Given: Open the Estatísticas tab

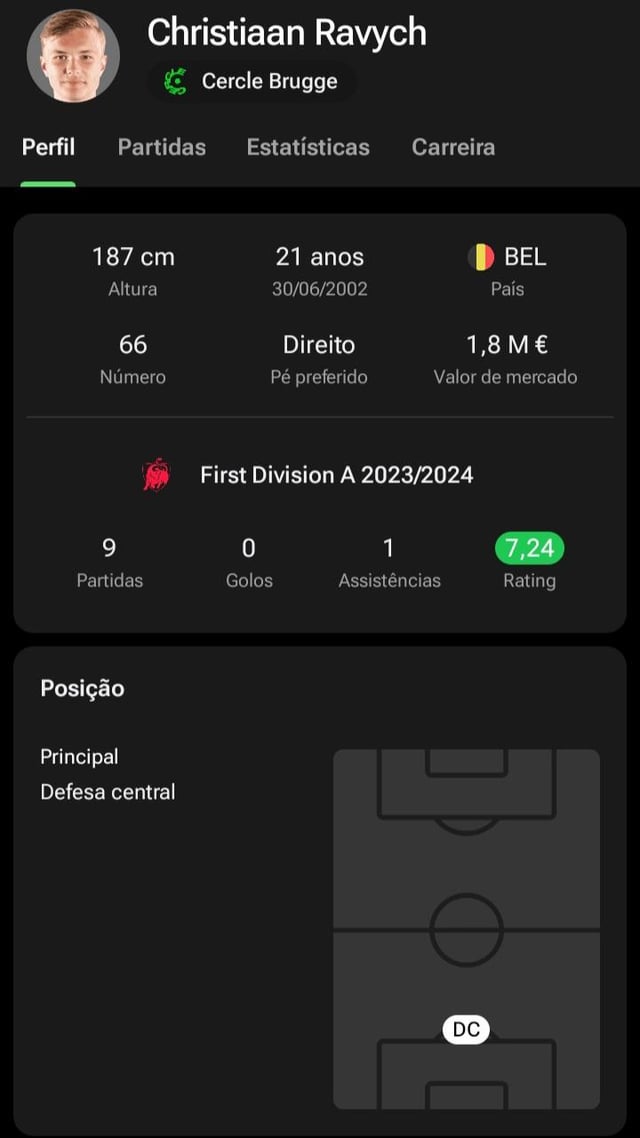Looking at the screenshot, I should [x=308, y=147].
